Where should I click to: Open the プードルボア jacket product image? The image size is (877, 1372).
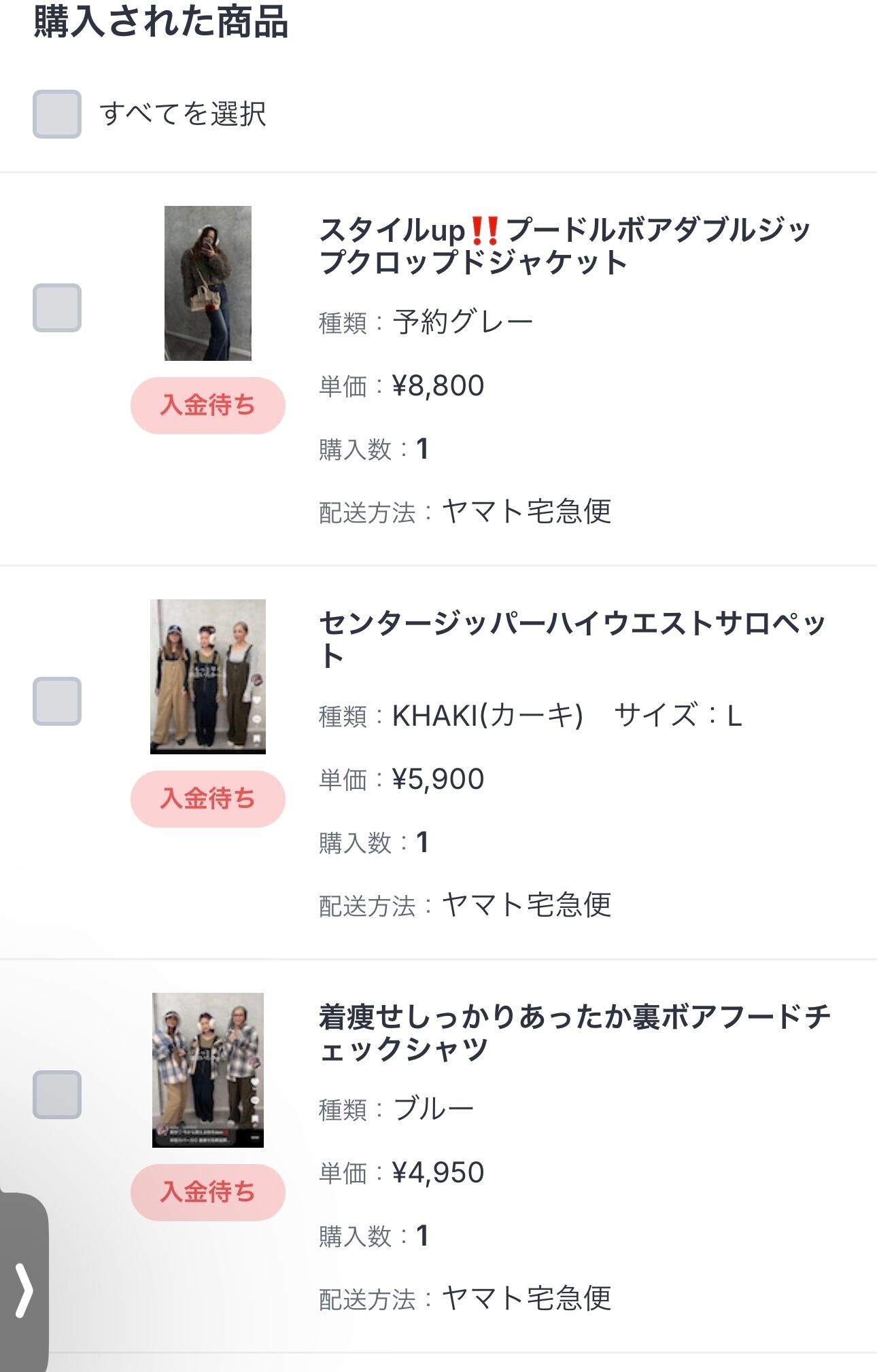click(208, 283)
